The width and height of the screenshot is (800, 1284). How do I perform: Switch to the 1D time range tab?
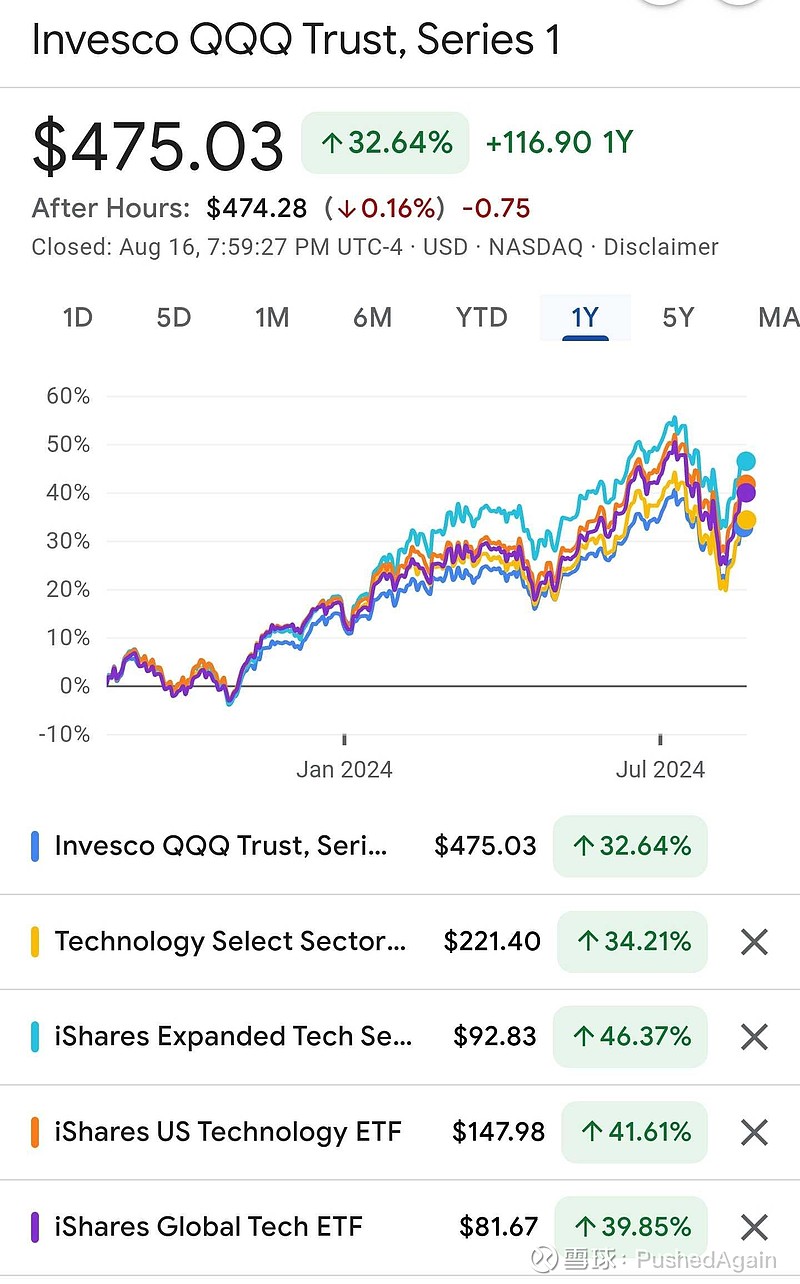[77, 317]
